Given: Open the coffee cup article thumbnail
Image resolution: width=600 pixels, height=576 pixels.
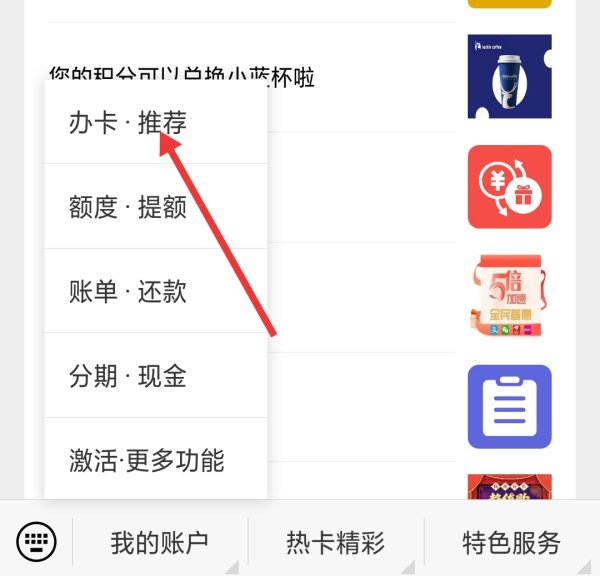Looking at the screenshot, I should pyautogui.click(x=509, y=77).
